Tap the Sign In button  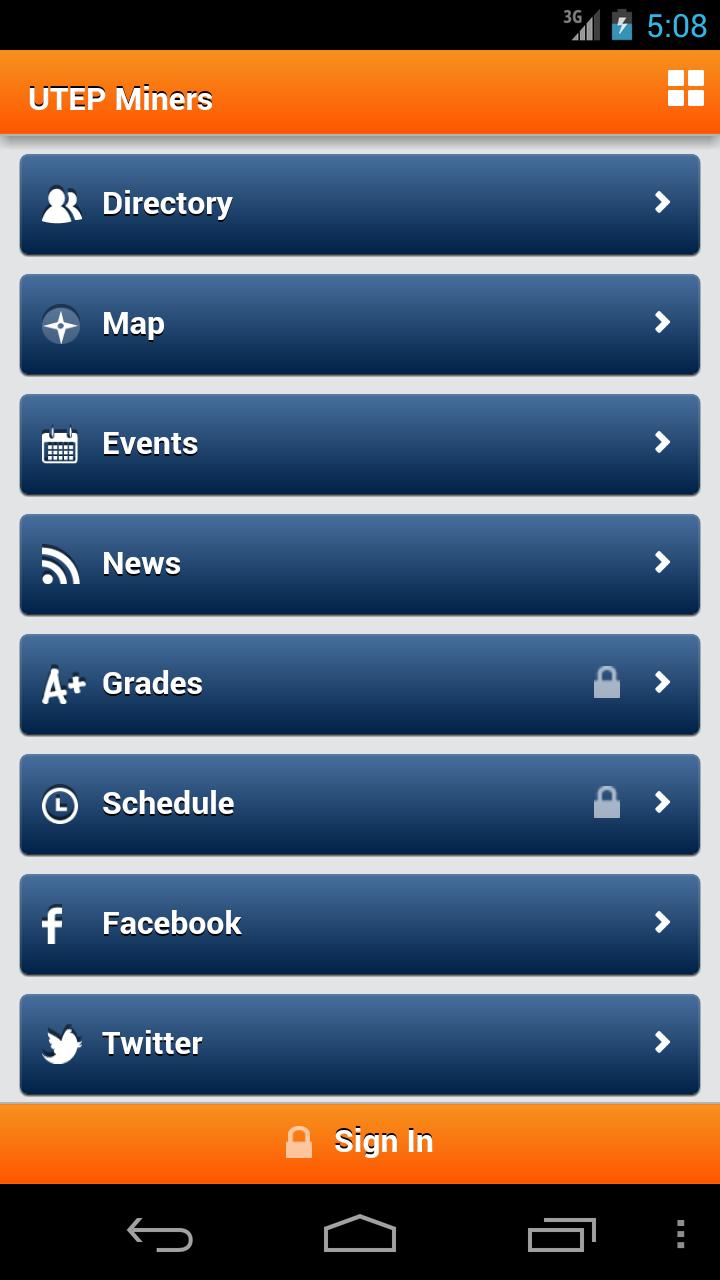pos(360,1142)
